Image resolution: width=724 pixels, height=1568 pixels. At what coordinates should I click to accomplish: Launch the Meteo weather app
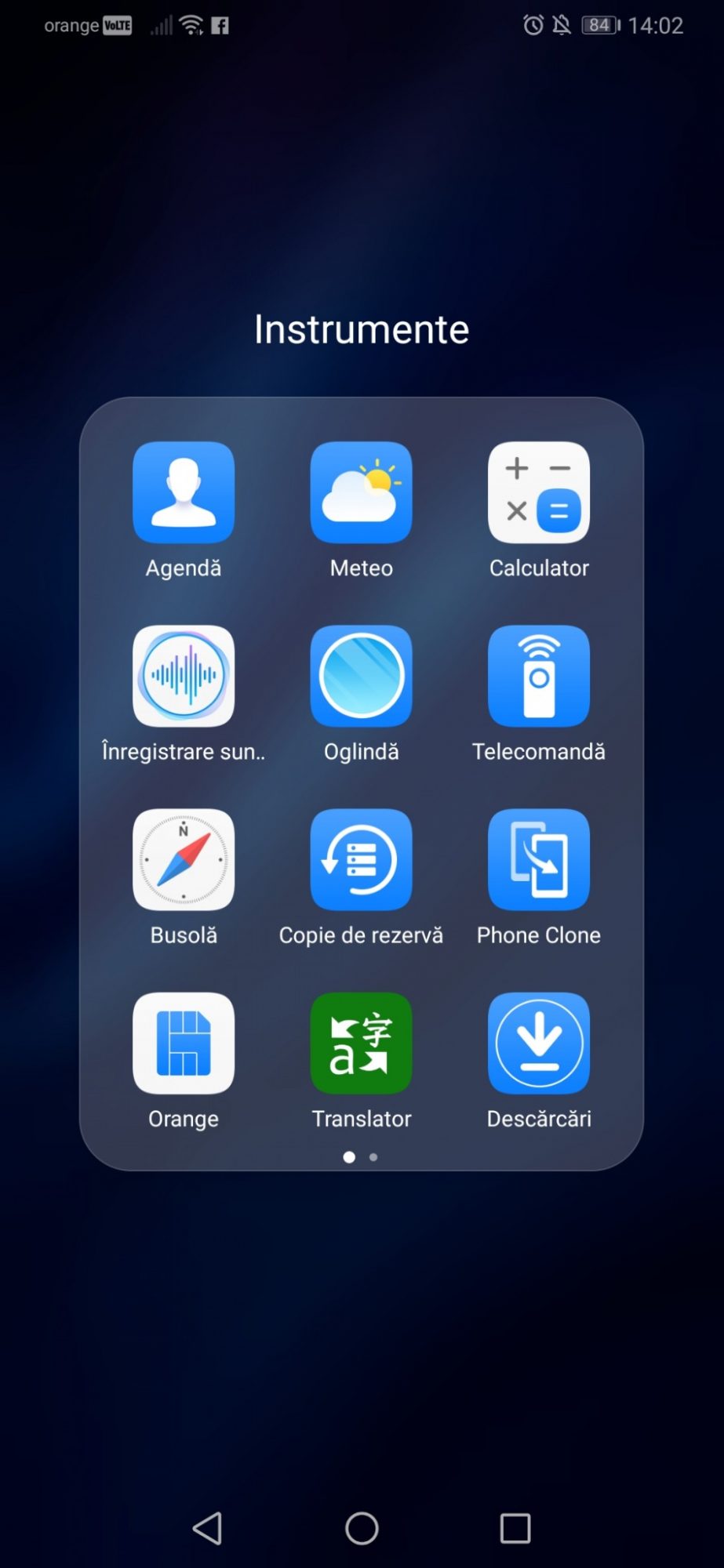click(x=361, y=493)
